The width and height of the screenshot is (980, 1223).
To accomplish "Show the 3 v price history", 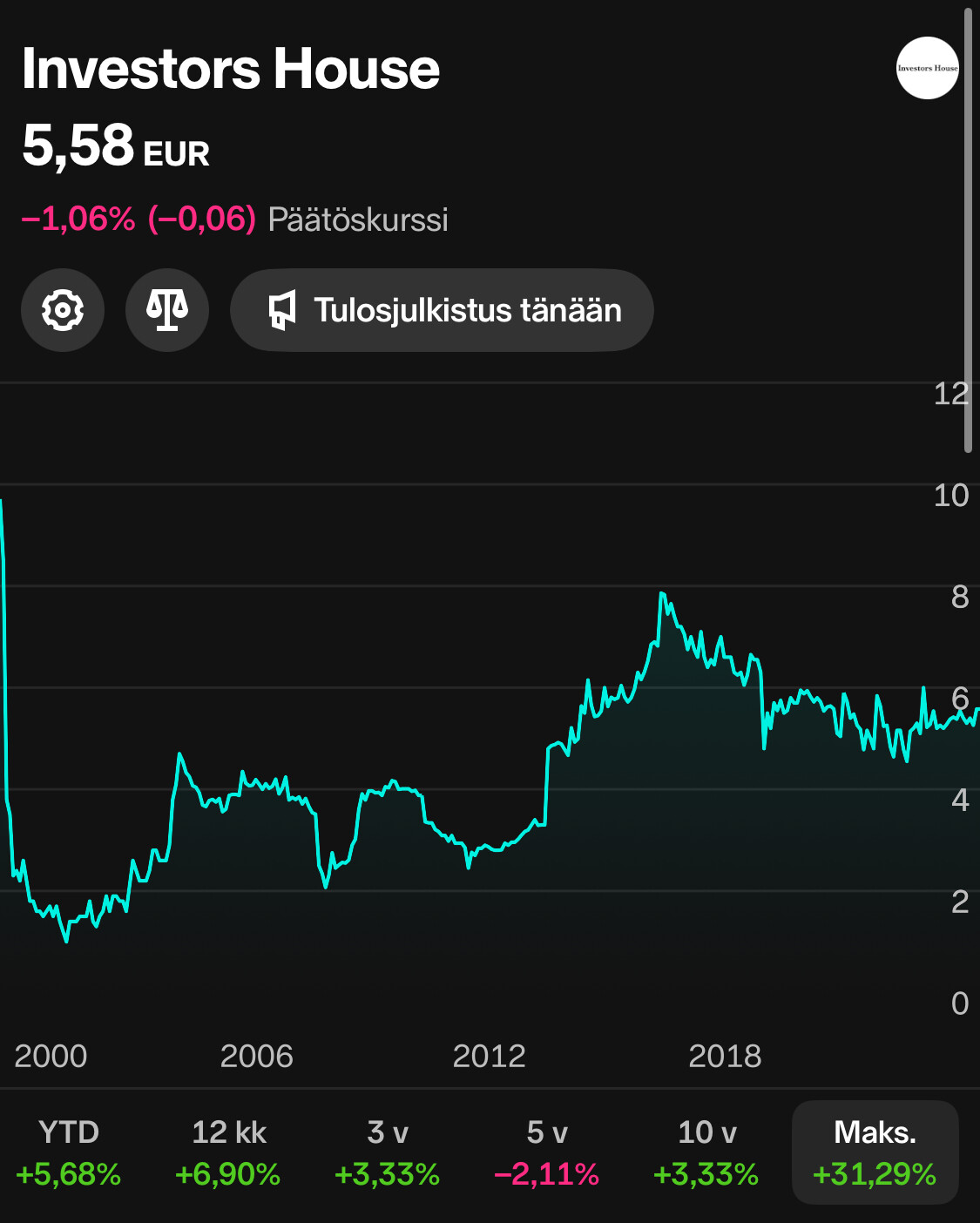I will [x=388, y=1152].
